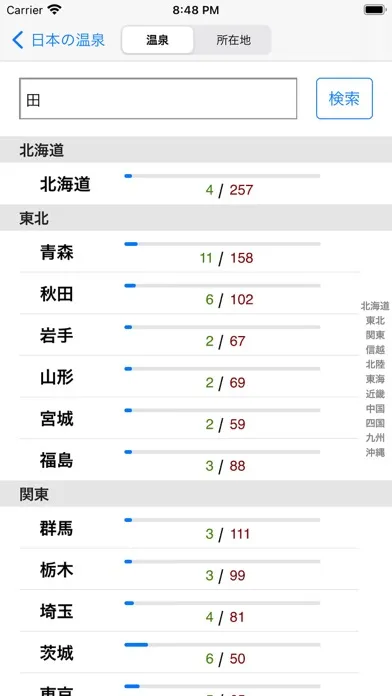Go back to 日本の温泉
This screenshot has height=696, width=392.
click(58, 40)
